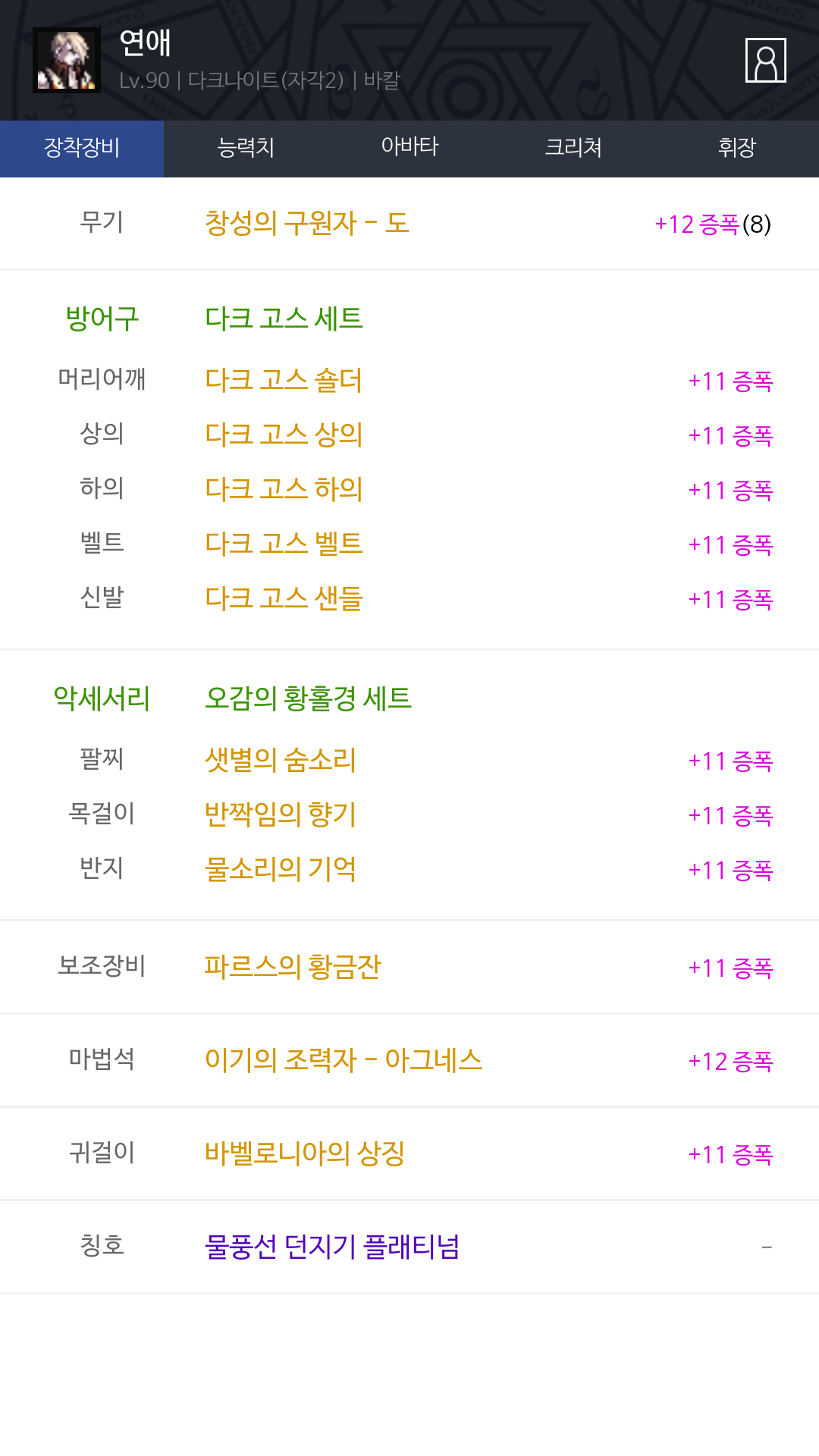Open the 크리쳐 tab
Screen dimensions: 819x1456
(573, 148)
